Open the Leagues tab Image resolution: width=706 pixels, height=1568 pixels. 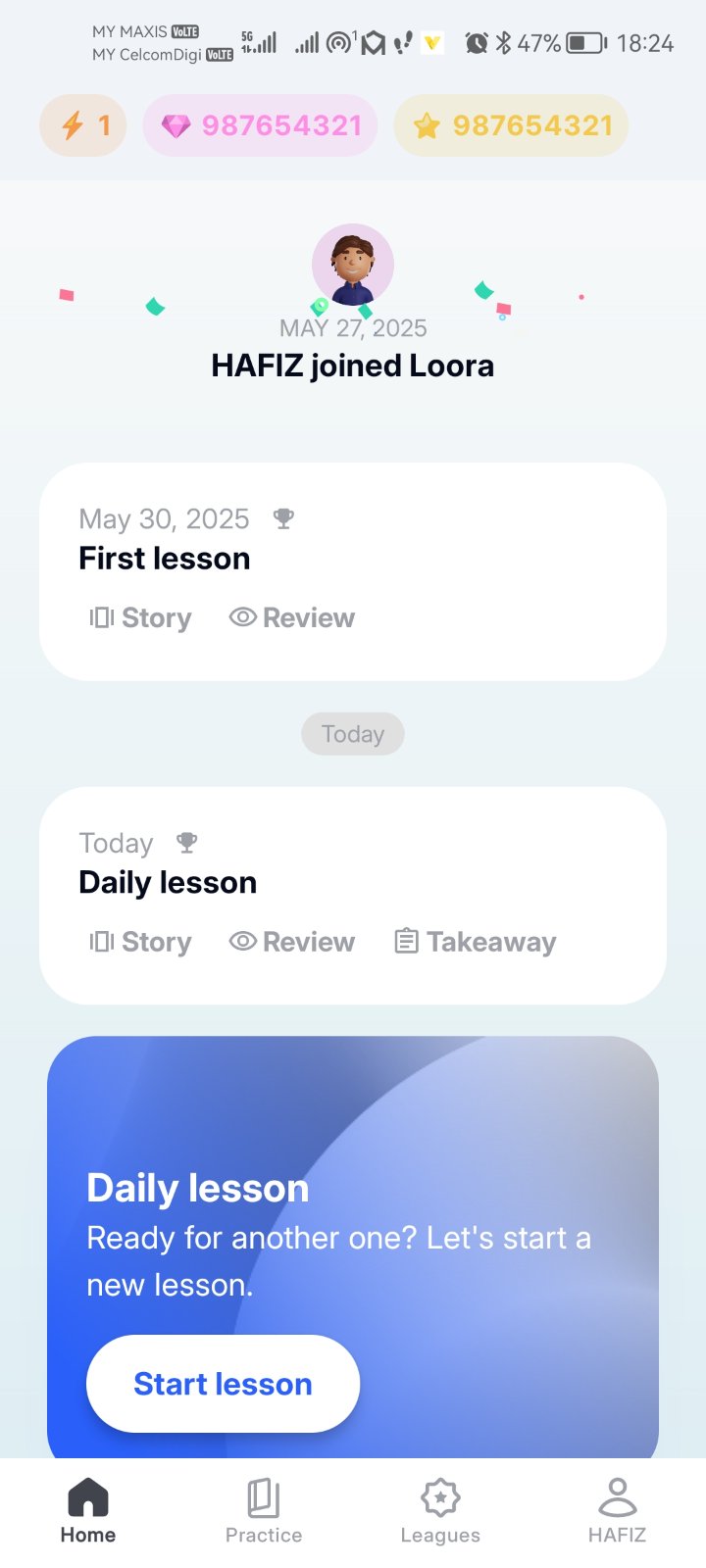click(440, 1510)
